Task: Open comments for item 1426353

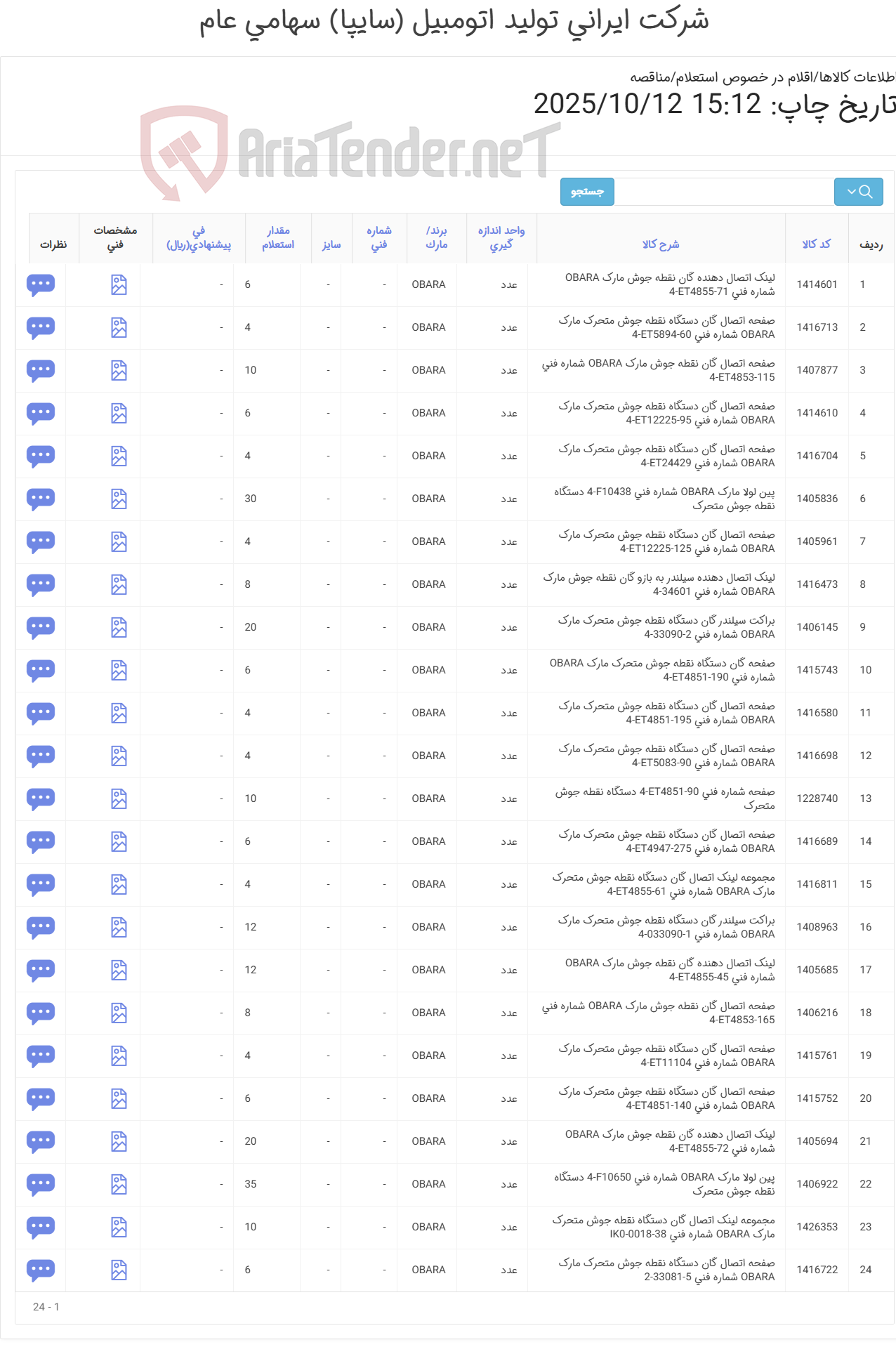Action: (x=41, y=1227)
